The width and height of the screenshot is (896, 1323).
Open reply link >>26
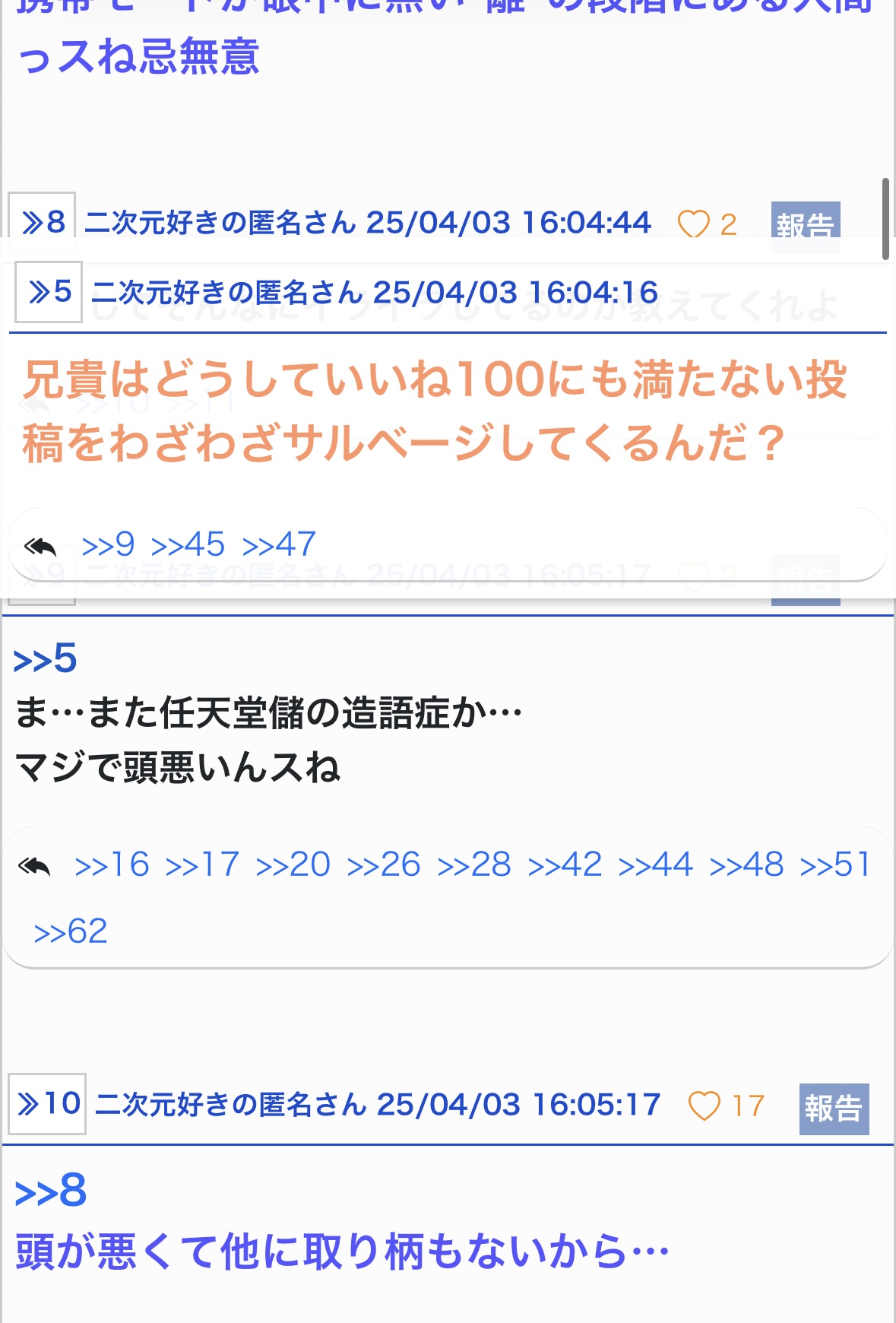point(384,865)
